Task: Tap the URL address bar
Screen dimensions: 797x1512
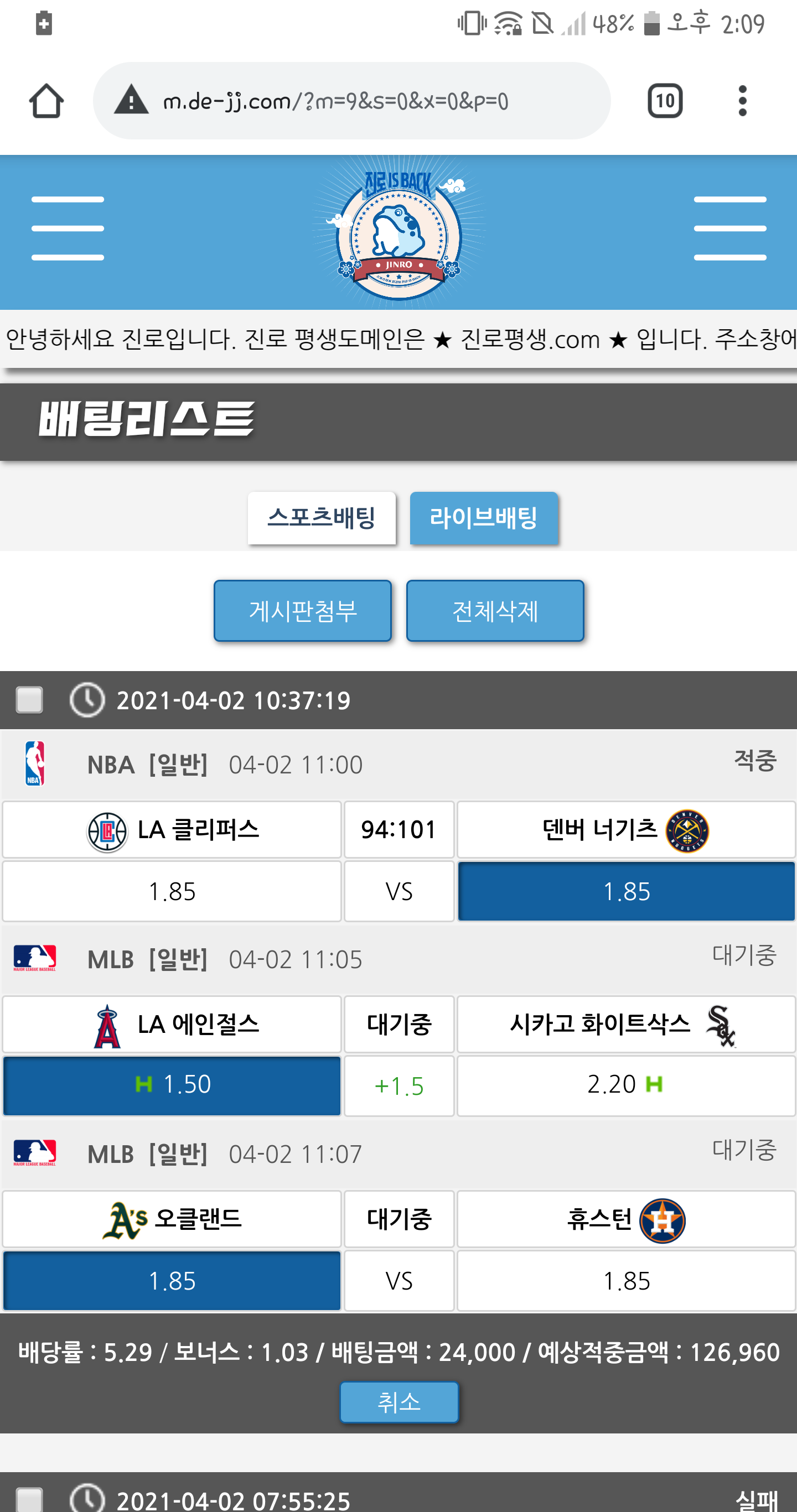Action: coord(351,101)
